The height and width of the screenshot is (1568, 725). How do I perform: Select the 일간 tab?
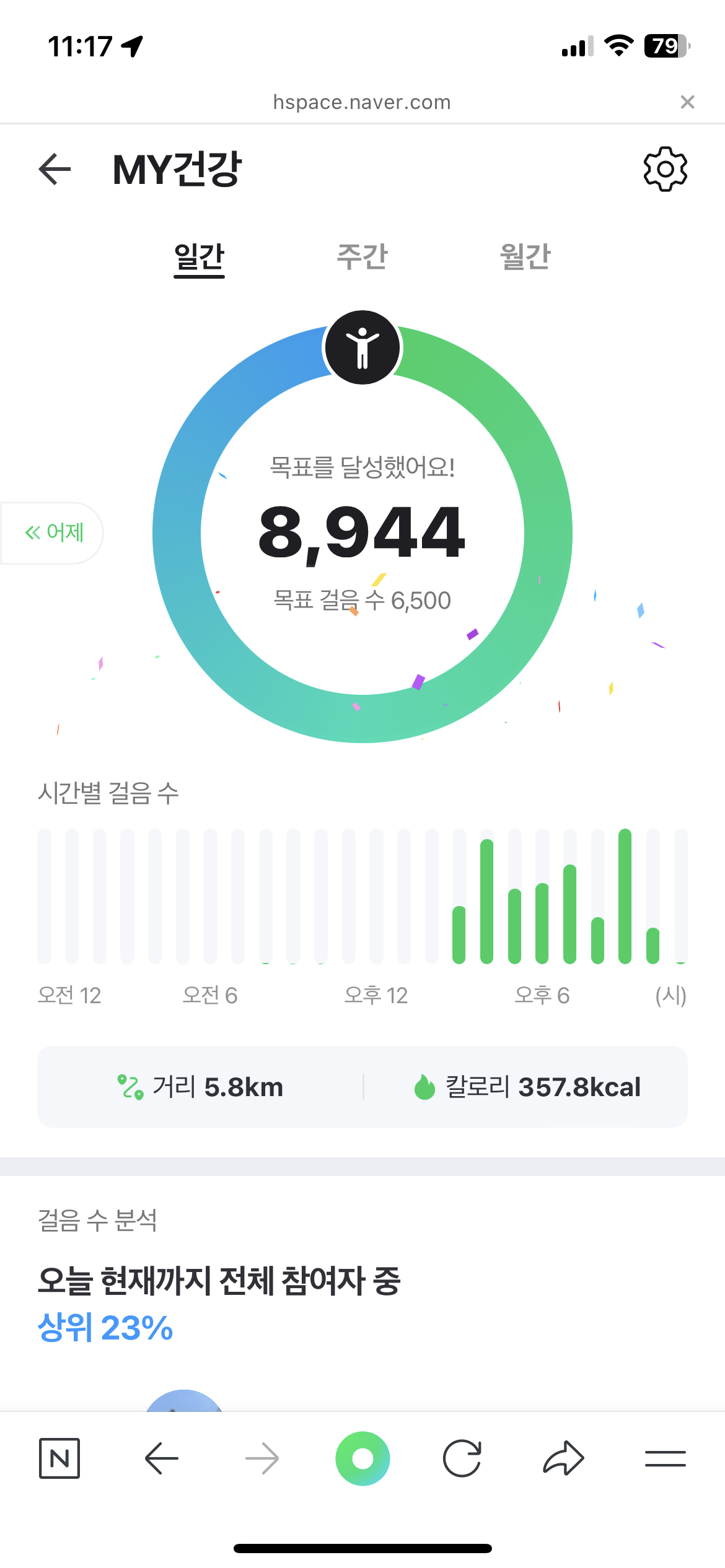(199, 256)
